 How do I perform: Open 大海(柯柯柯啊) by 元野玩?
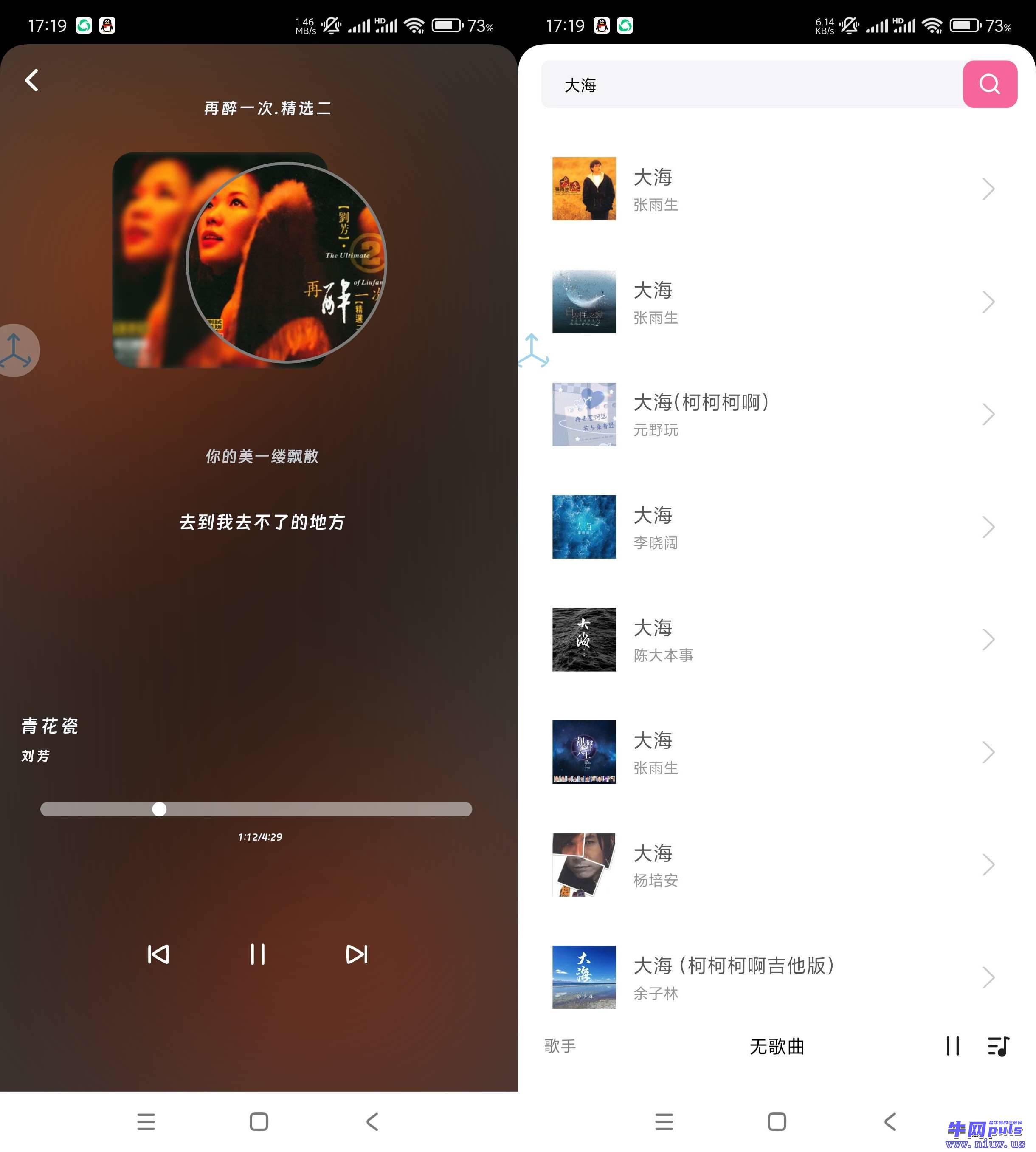point(774,414)
